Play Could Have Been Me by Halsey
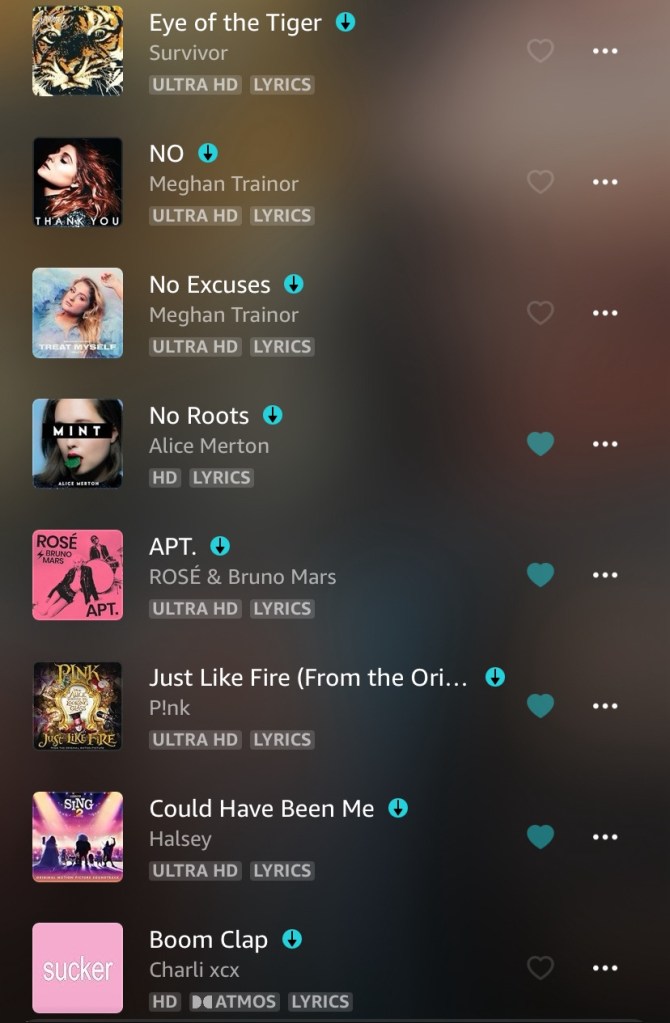The width and height of the screenshot is (670, 1023). click(261, 808)
